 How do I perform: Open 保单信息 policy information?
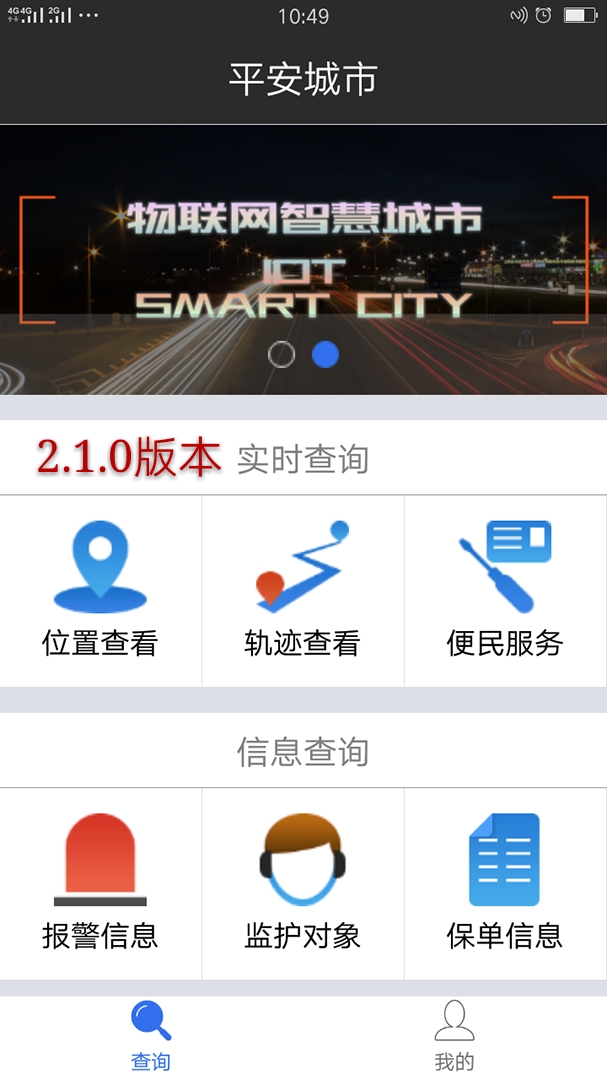pyautogui.click(x=505, y=883)
